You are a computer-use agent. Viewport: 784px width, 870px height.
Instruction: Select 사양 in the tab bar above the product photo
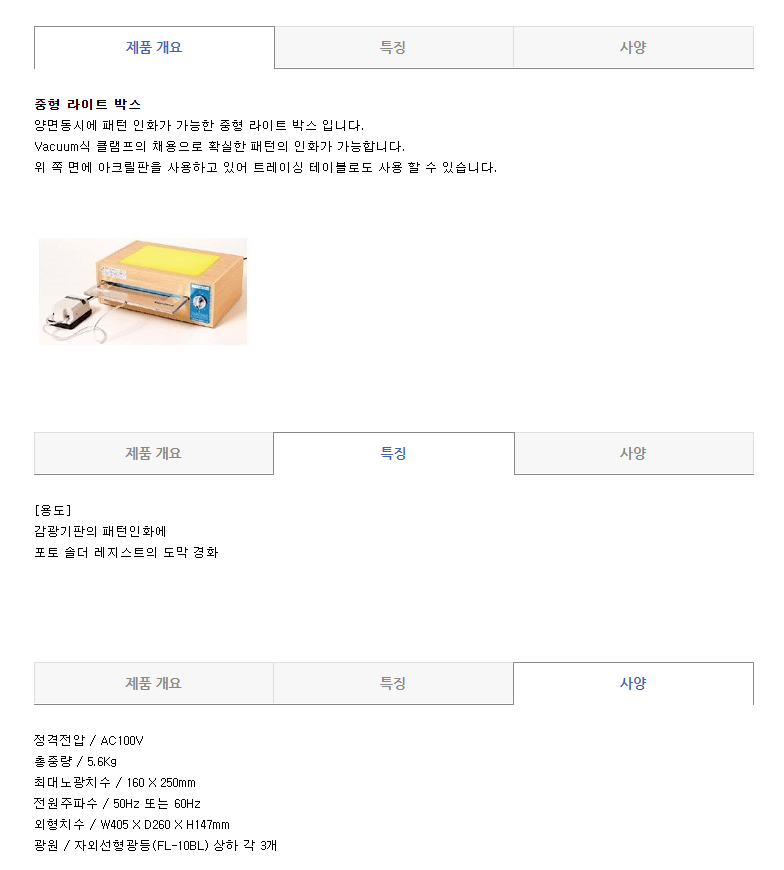[633, 47]
